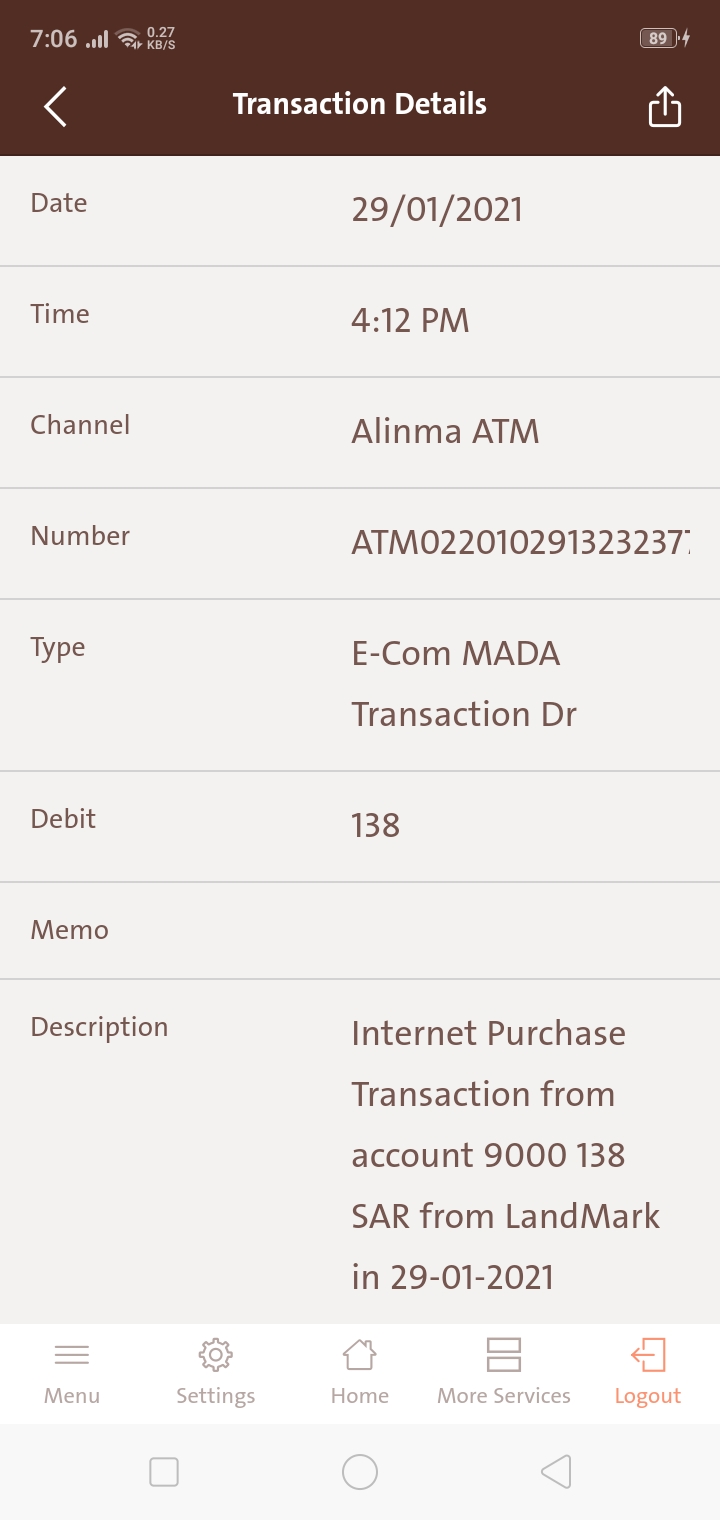Open More Services

504,1373
